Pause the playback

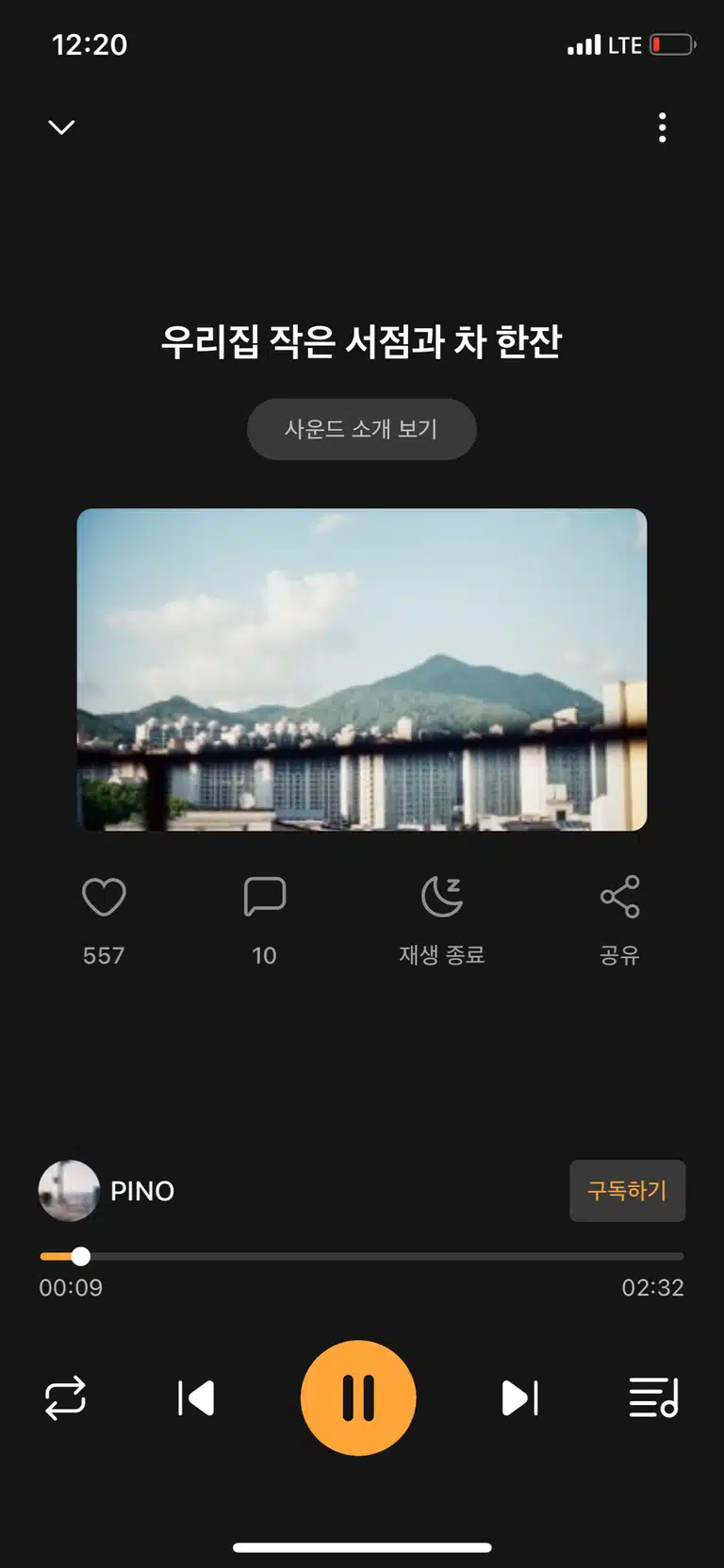click(358, 1397)
